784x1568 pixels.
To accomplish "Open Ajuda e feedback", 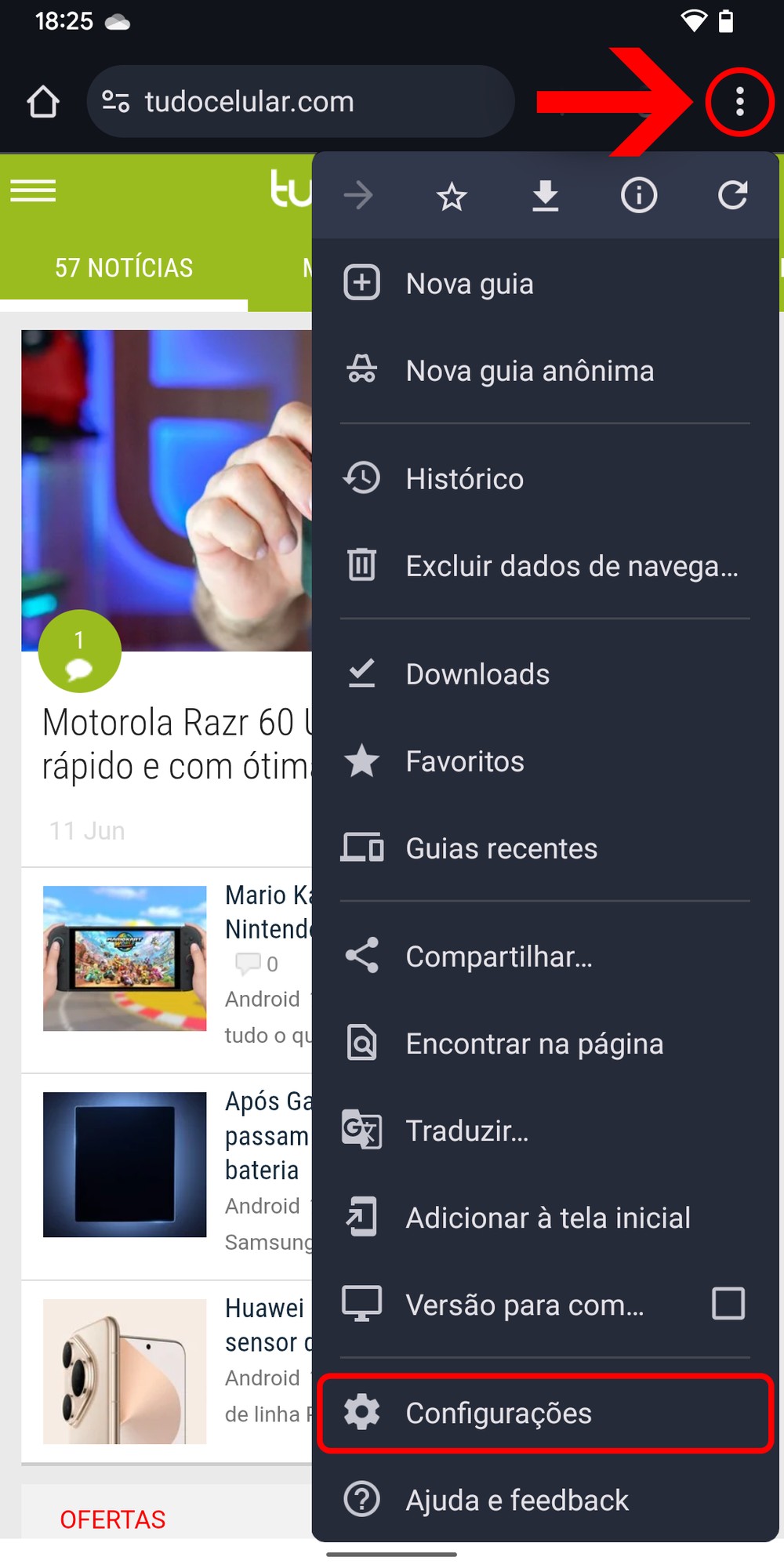I will tap(517, 1500).
